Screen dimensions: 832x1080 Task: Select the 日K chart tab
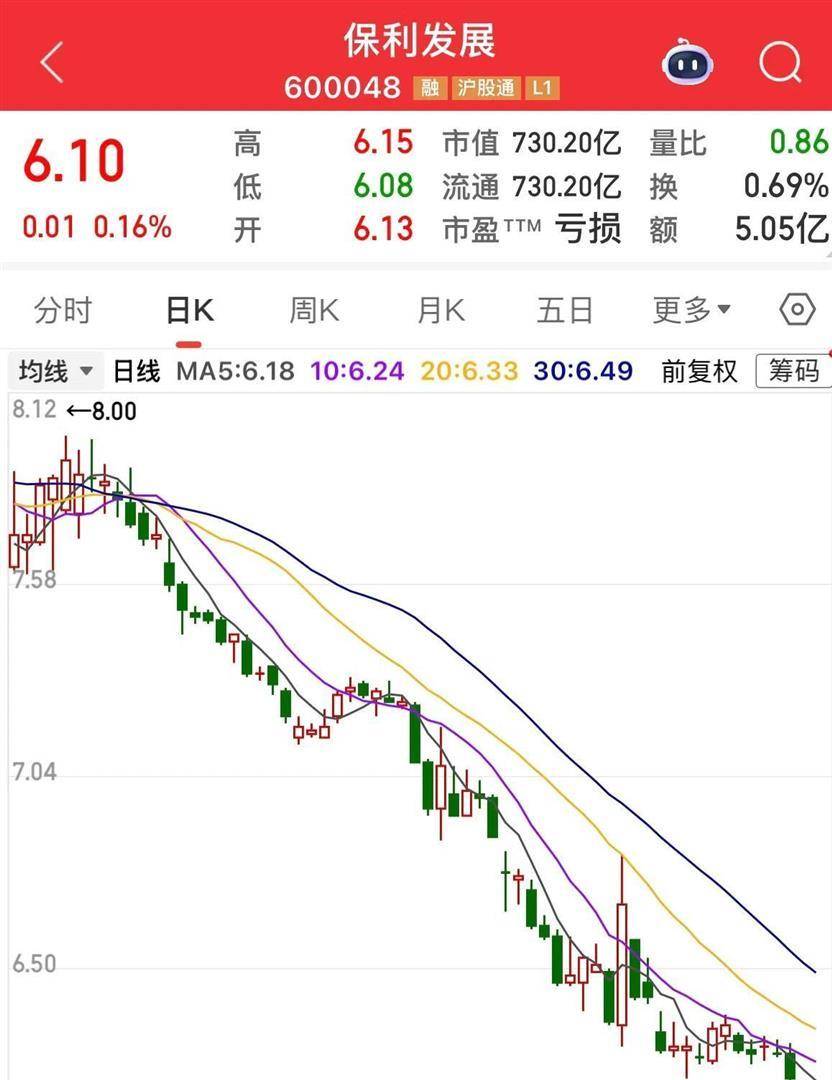click(189, 311)
